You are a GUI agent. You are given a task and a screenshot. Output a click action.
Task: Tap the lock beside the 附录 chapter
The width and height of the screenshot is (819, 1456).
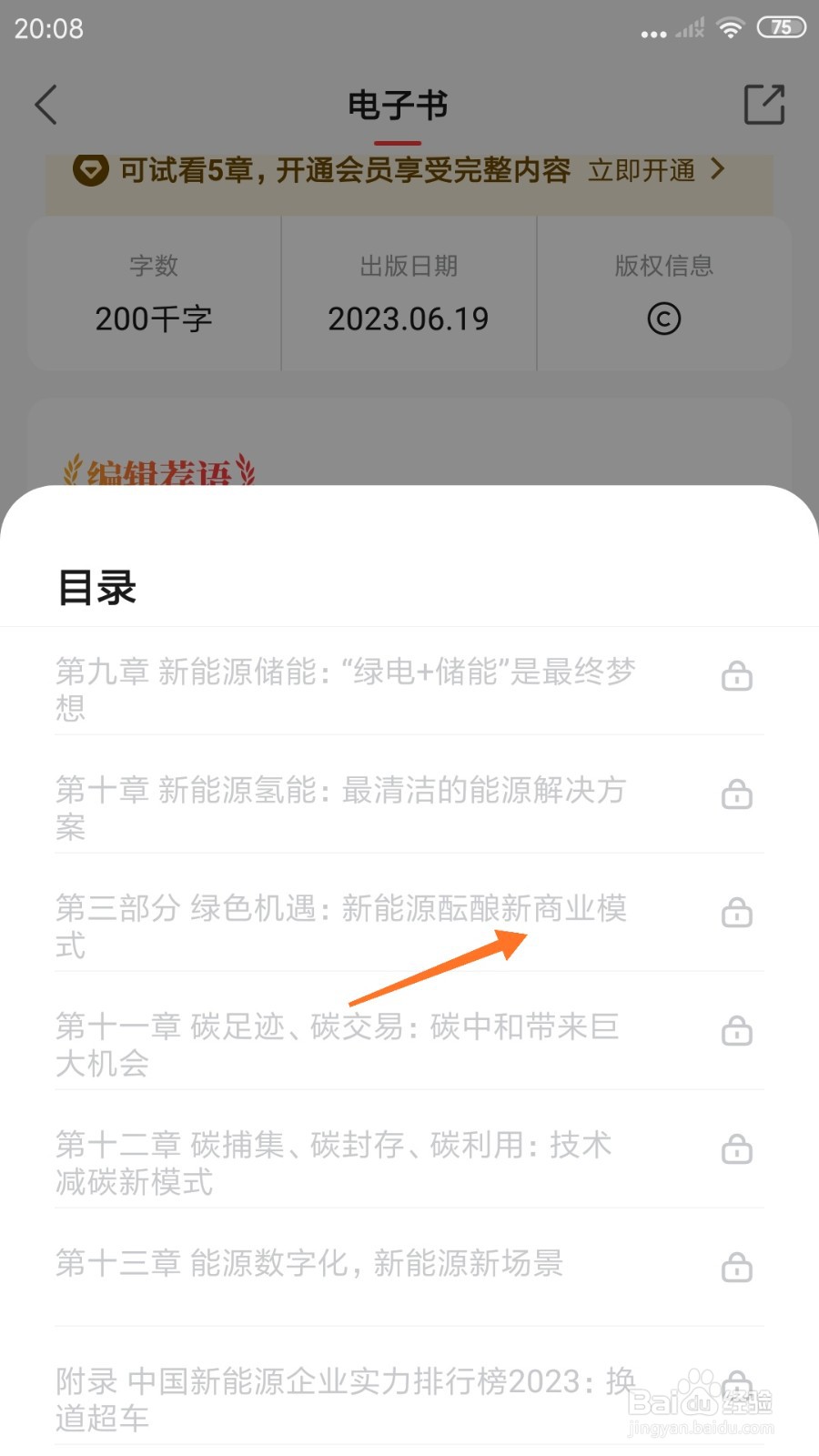point(738,1384)
